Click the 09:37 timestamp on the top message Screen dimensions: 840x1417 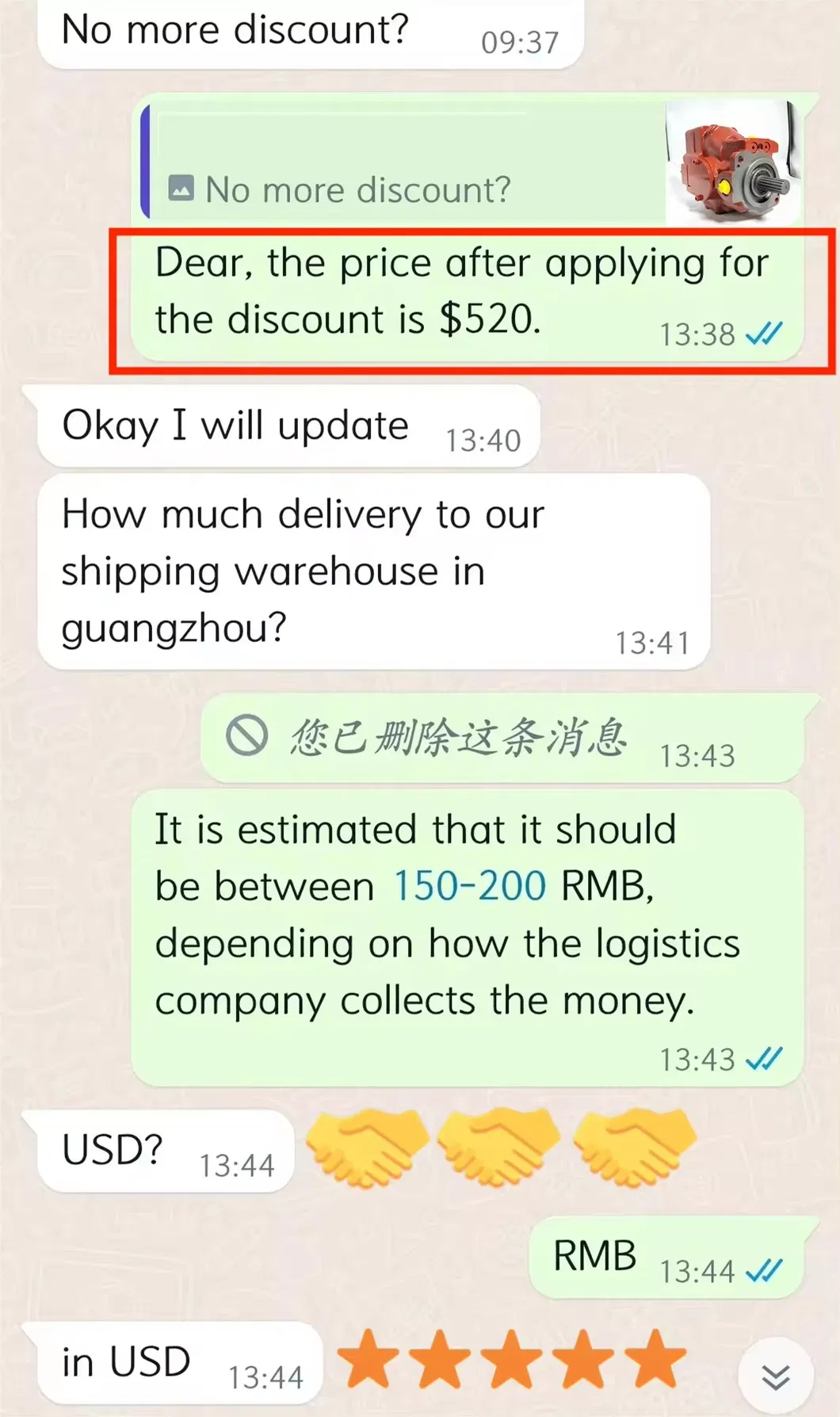coord(518,41)
